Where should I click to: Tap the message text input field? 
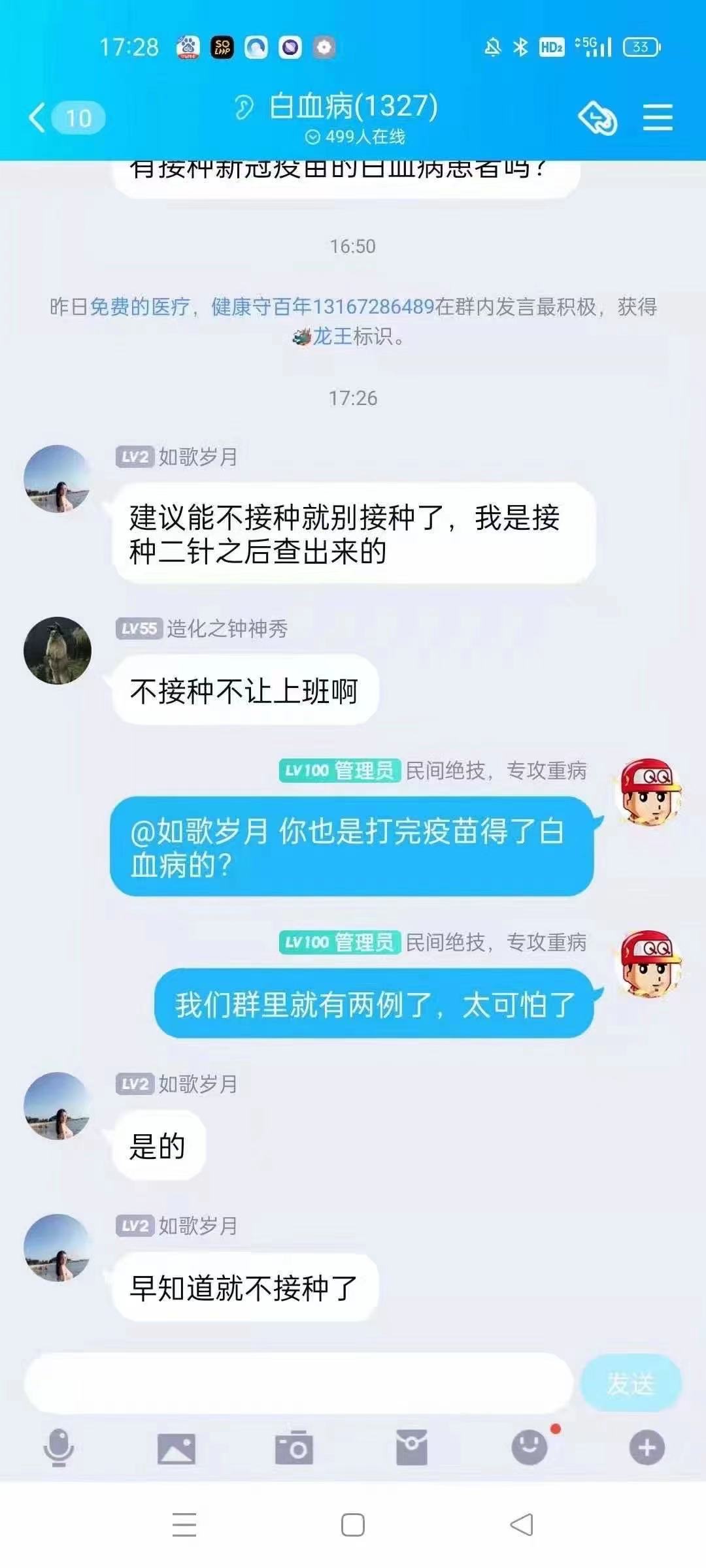tap(298, 1382)
